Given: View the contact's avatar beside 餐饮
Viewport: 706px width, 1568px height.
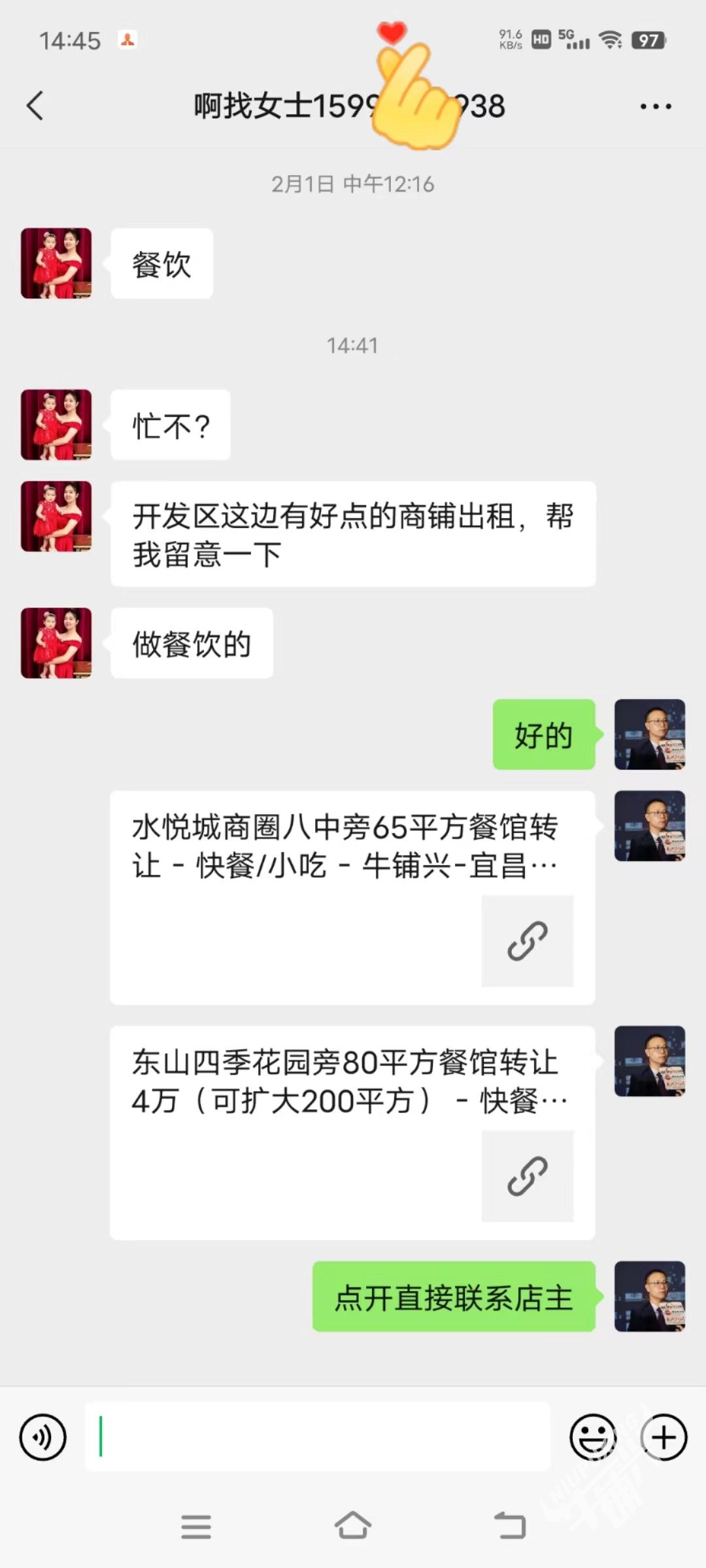Looking at the screenshot, I should coord(56,263).
